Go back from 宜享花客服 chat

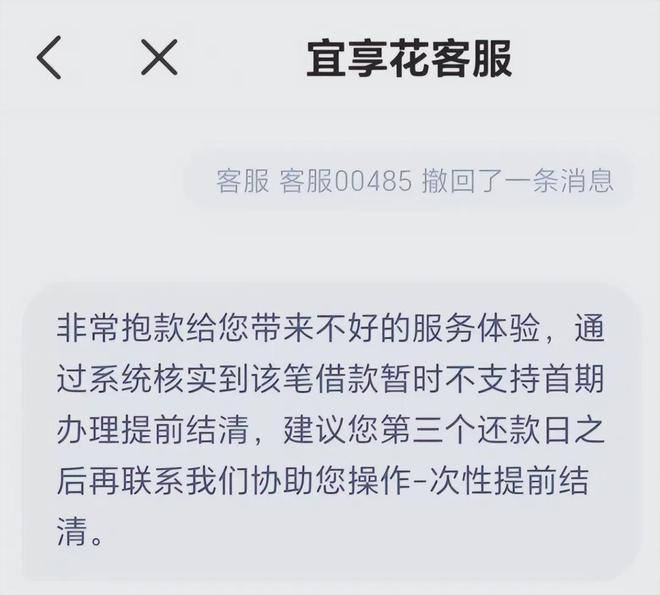point(49,58)
